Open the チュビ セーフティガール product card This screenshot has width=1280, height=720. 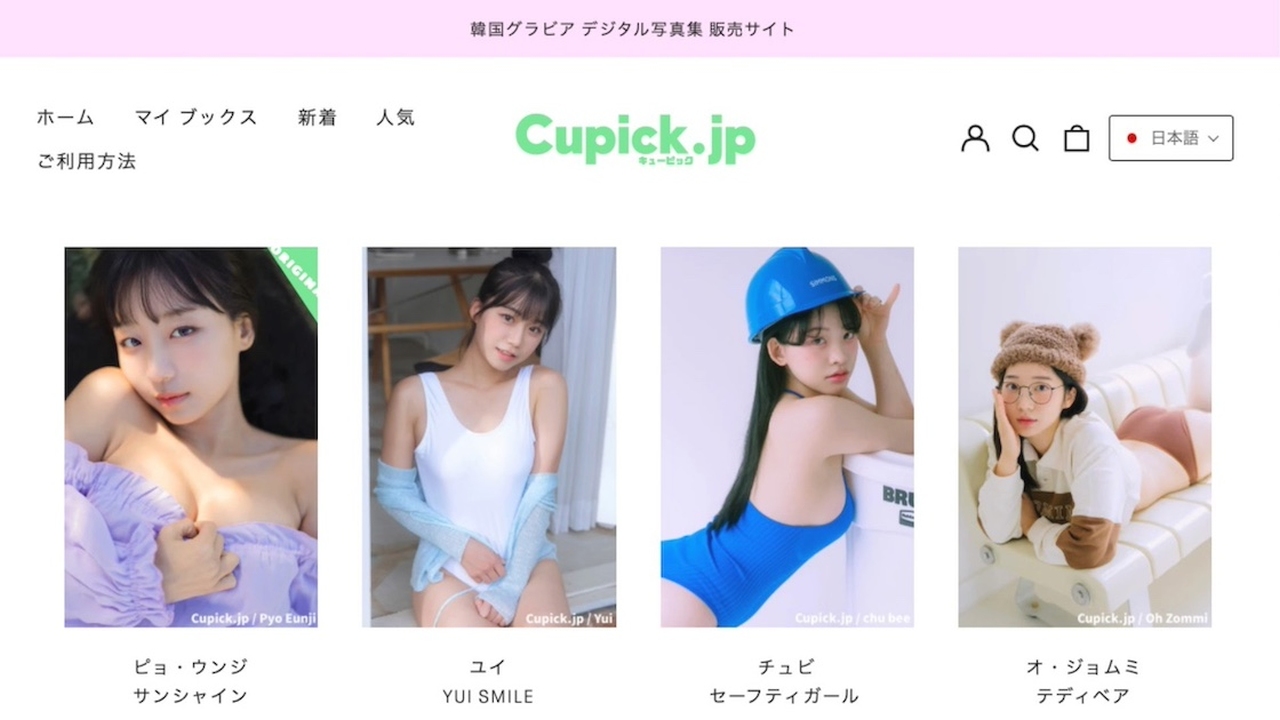(786, 437)
